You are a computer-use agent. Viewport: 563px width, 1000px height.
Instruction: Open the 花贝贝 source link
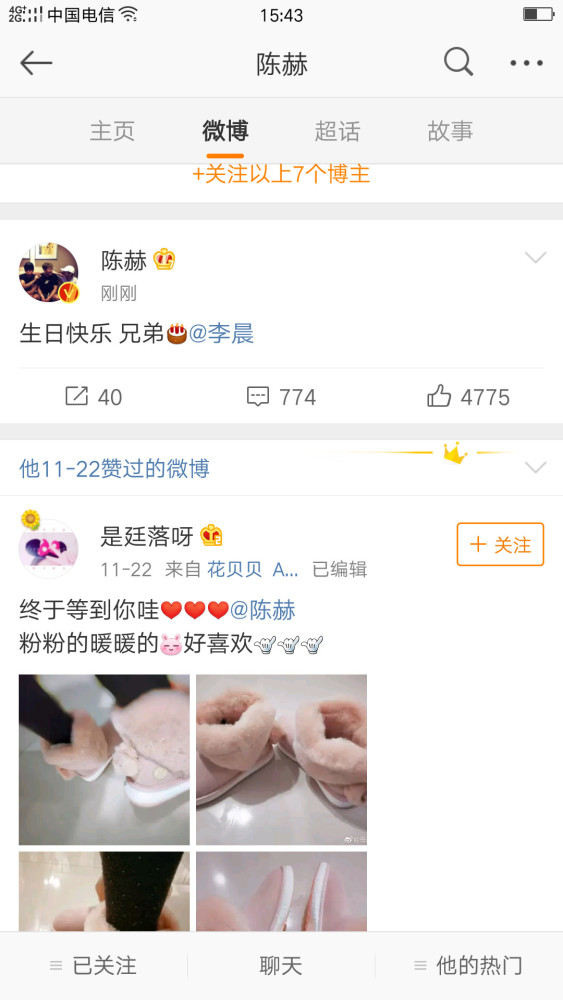coord(234,569)
